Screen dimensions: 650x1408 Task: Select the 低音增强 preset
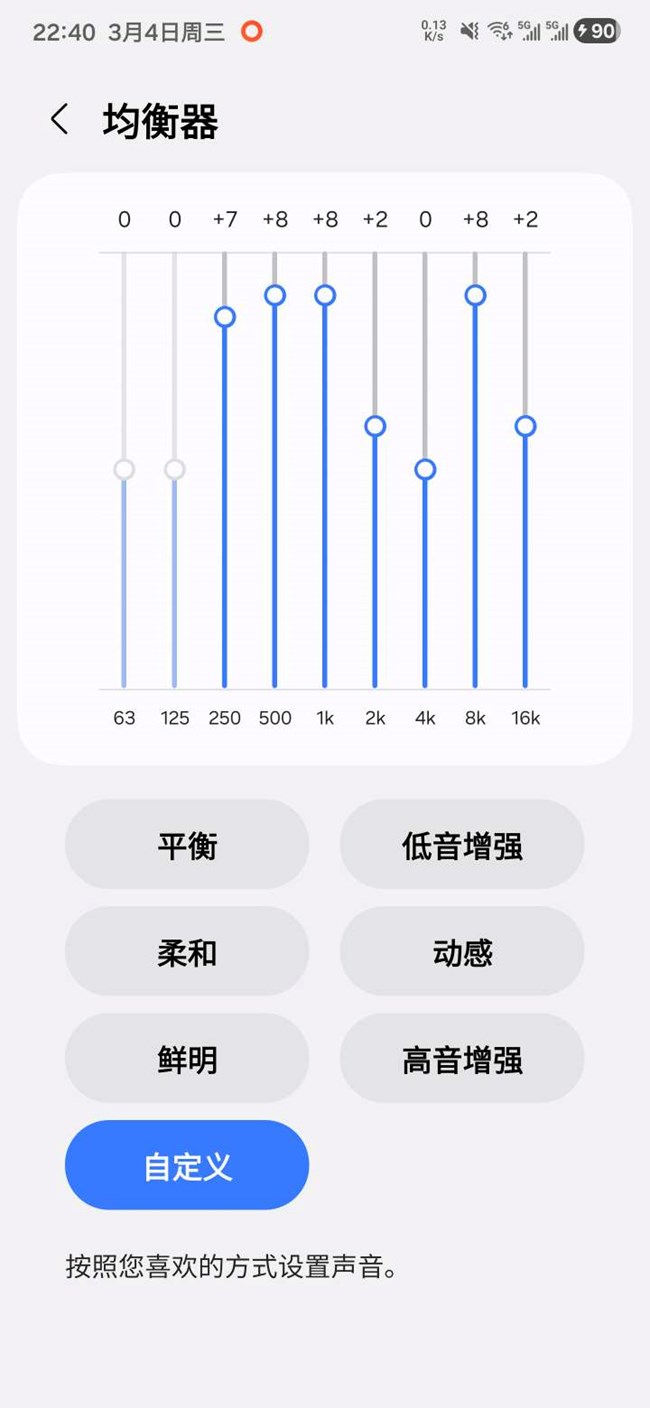(462, 846)
